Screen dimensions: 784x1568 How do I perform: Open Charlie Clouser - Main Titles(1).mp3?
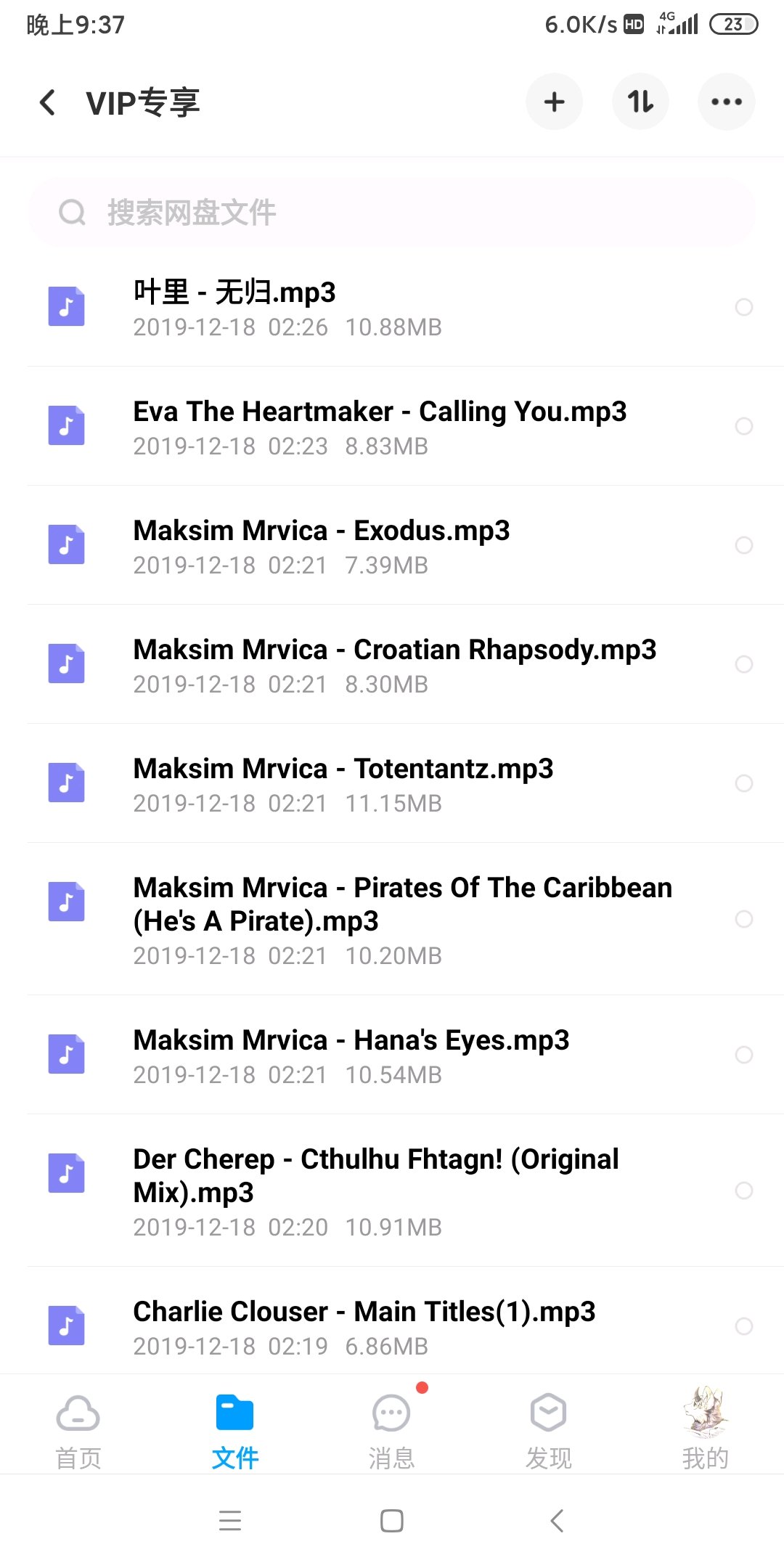click(x=363, y=1326)
